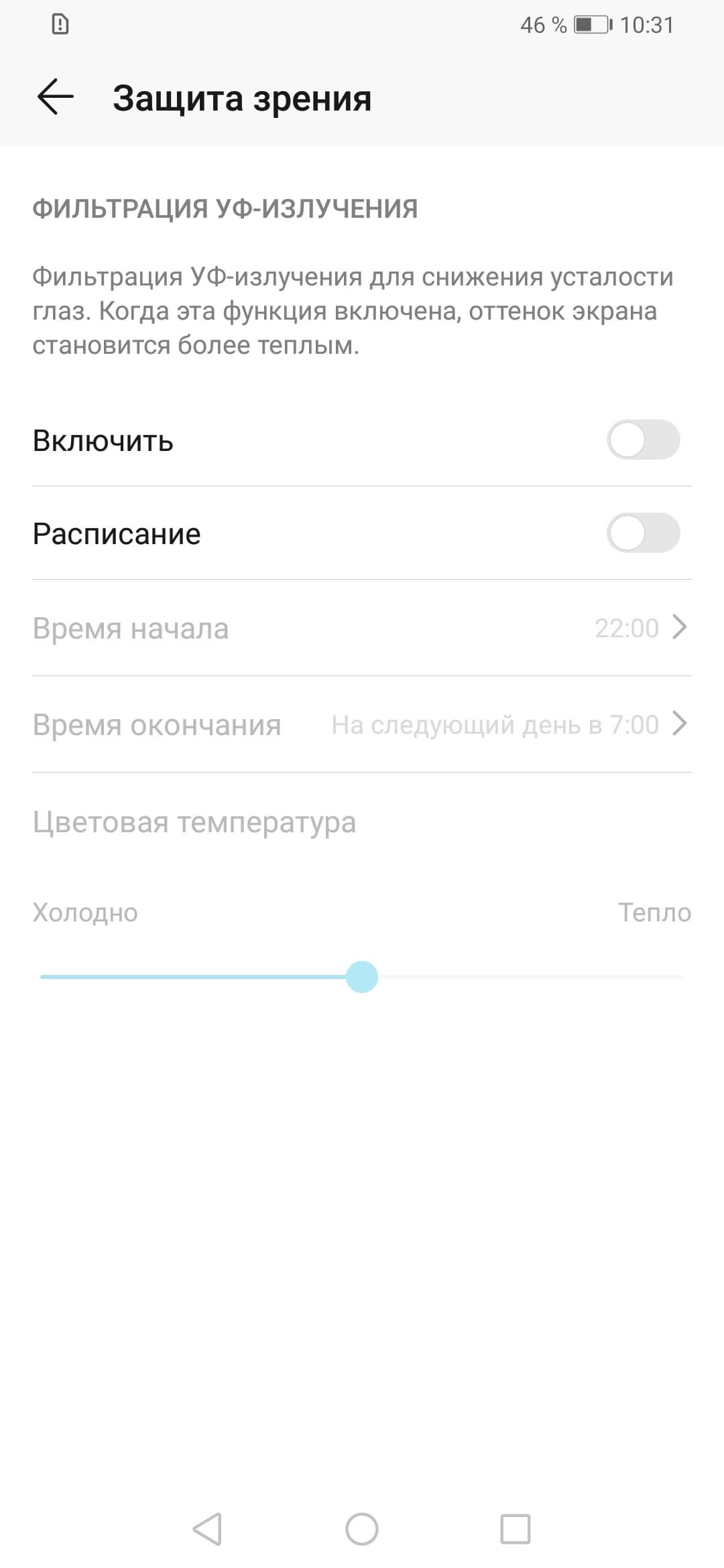Open recent apps via square button
Screen dimensions: 724x1568
click(x=515, y=1530)
